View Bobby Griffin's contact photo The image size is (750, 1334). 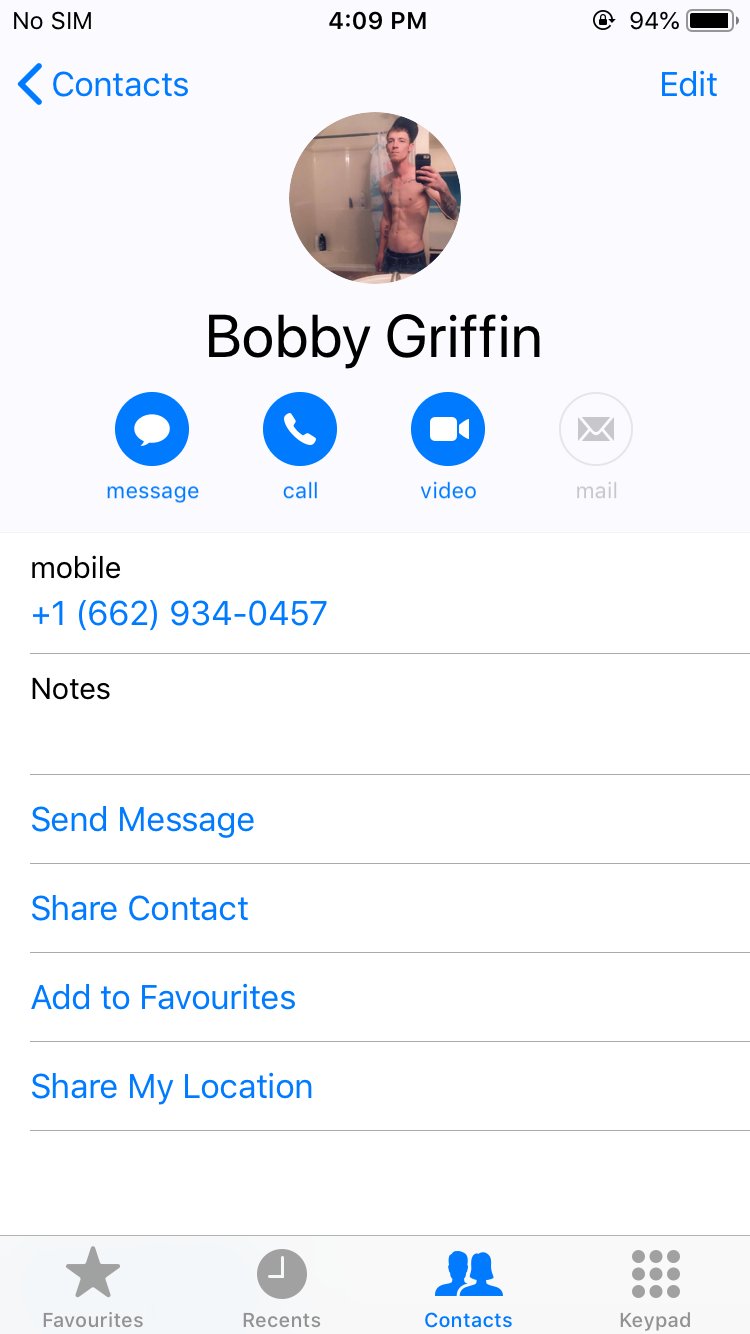click(375, 198)
